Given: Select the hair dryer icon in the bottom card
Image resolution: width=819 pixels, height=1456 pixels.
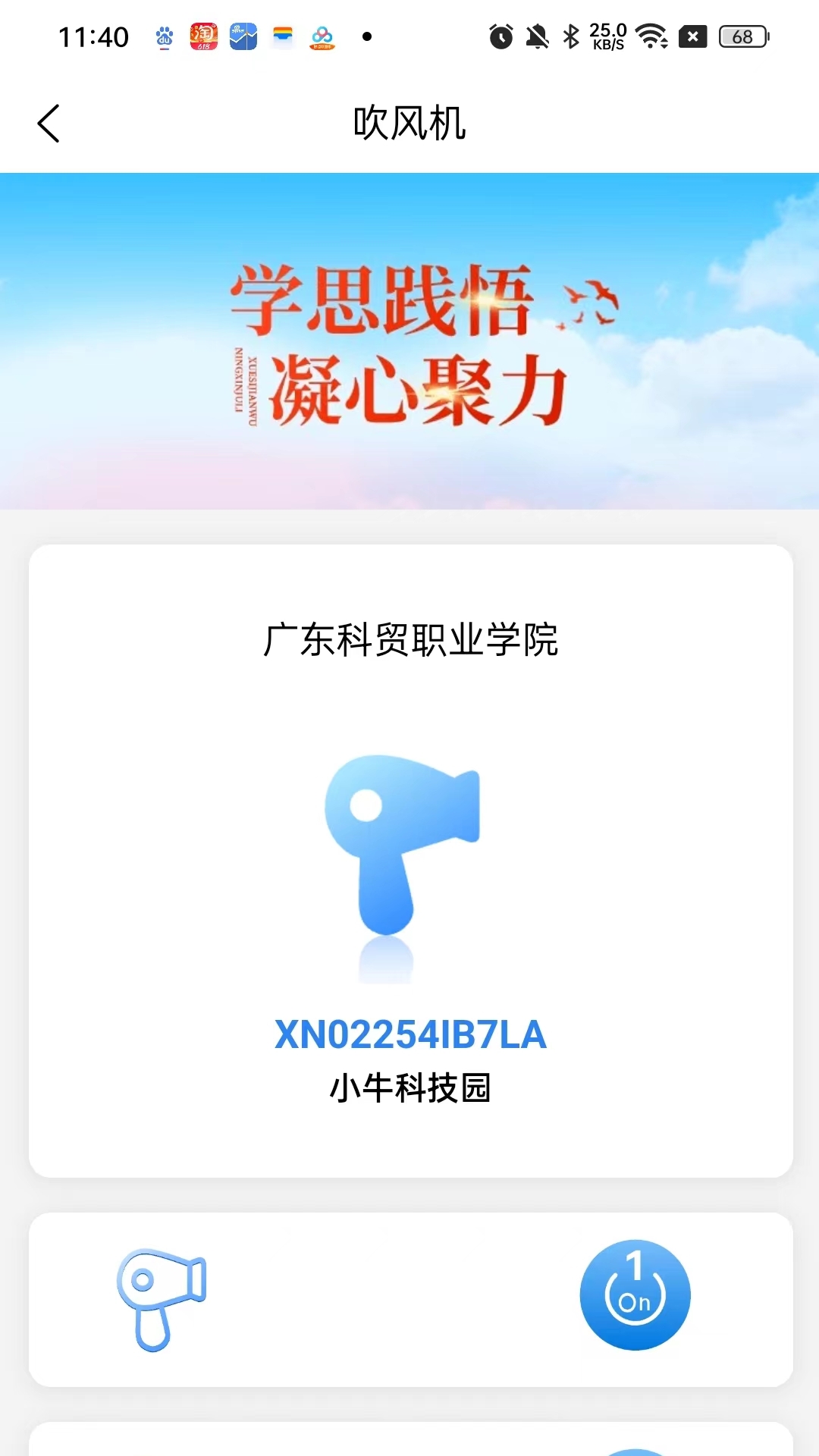Looking at the screenshot, I should click(162, 1297).
